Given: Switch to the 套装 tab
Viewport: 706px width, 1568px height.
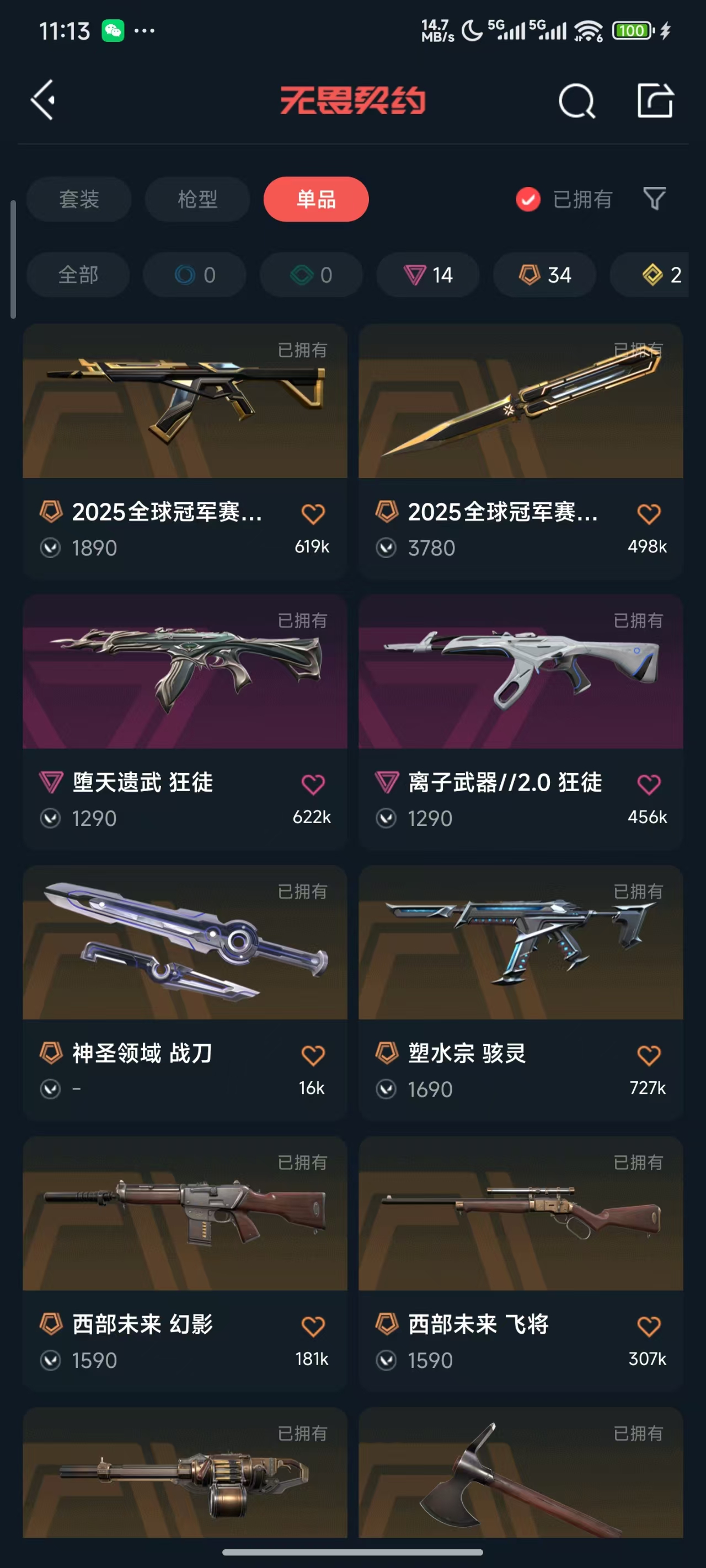Looking at the screenshot, I should pos(78,199).
